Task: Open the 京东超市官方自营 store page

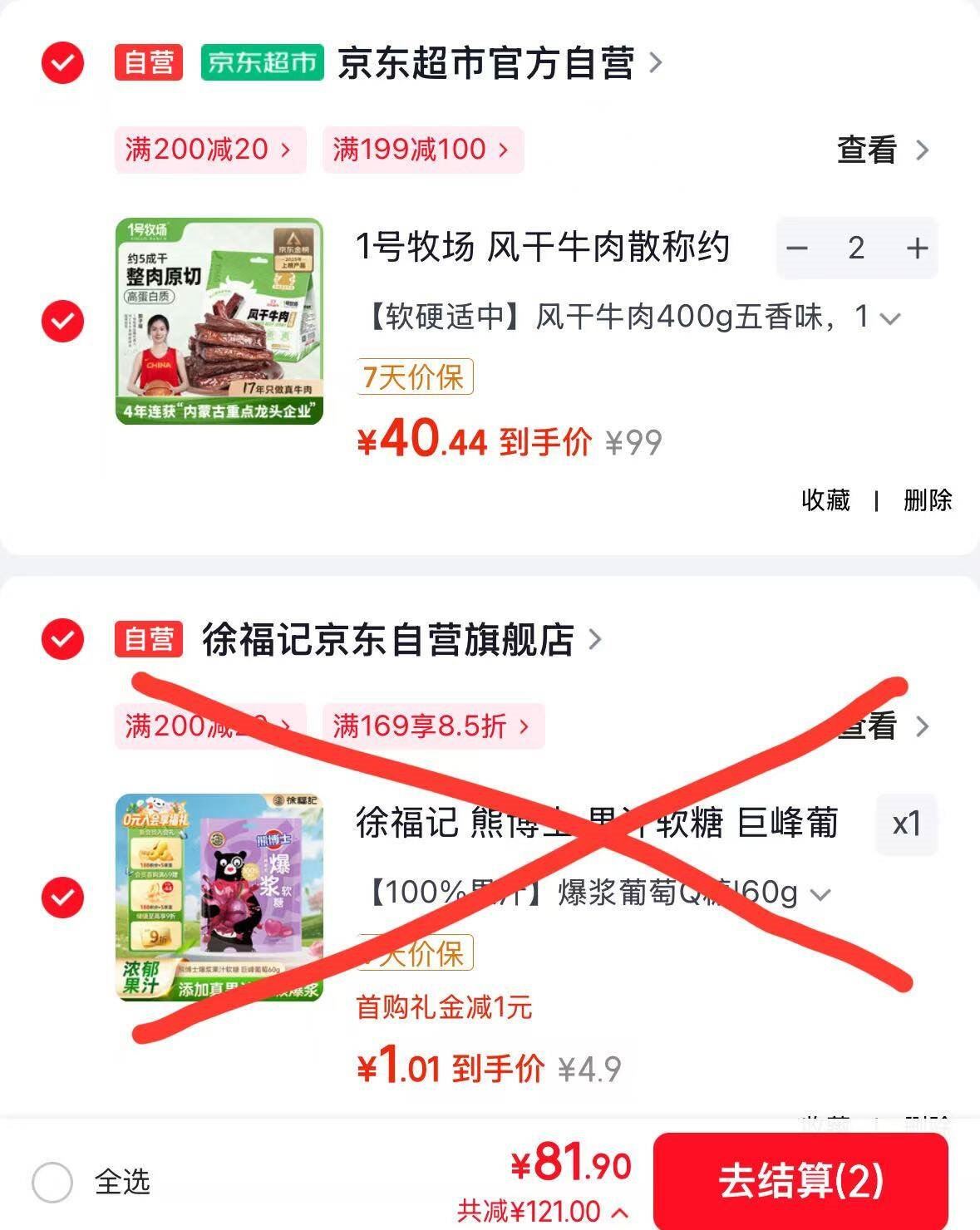Action: [x=499, y=63]
